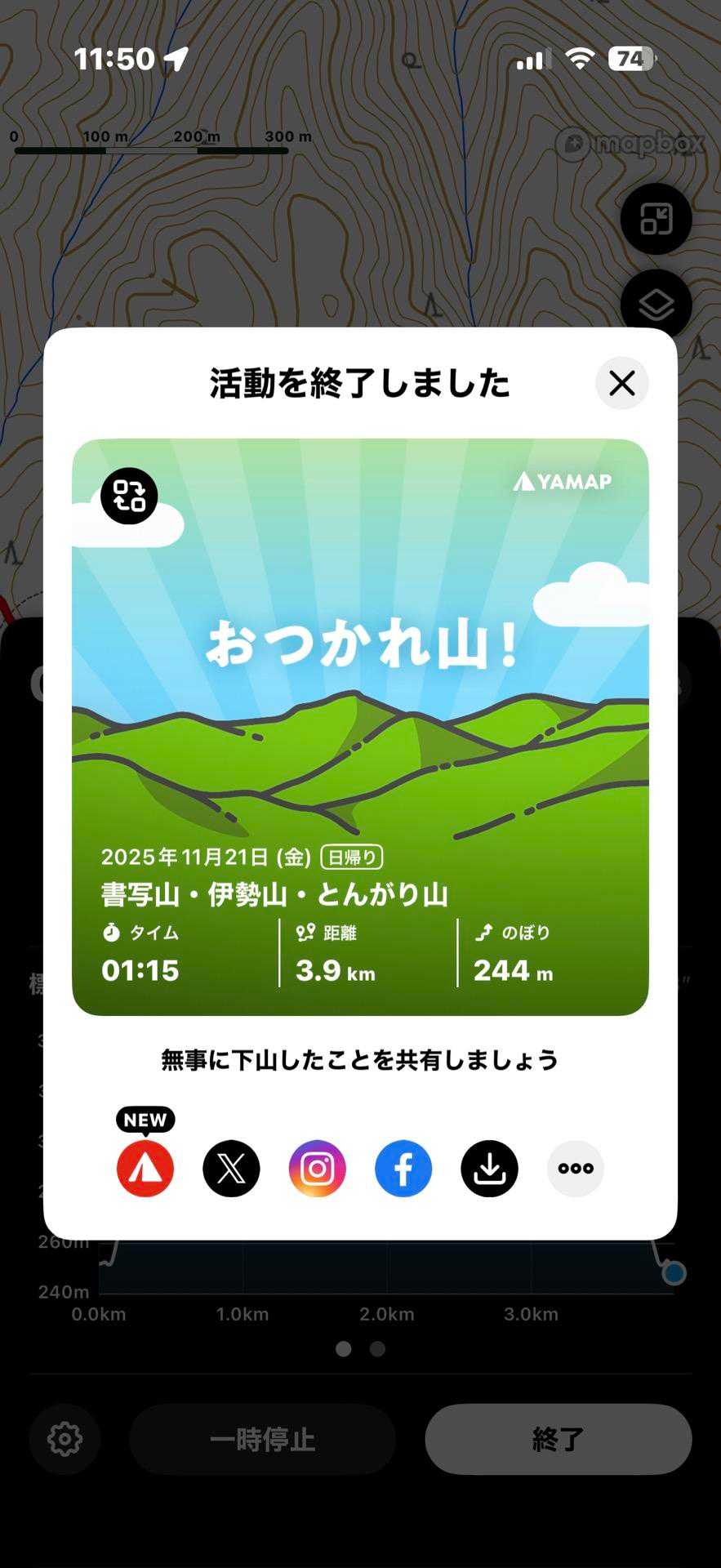Open more sharing options

click(x=576, y=1169)
